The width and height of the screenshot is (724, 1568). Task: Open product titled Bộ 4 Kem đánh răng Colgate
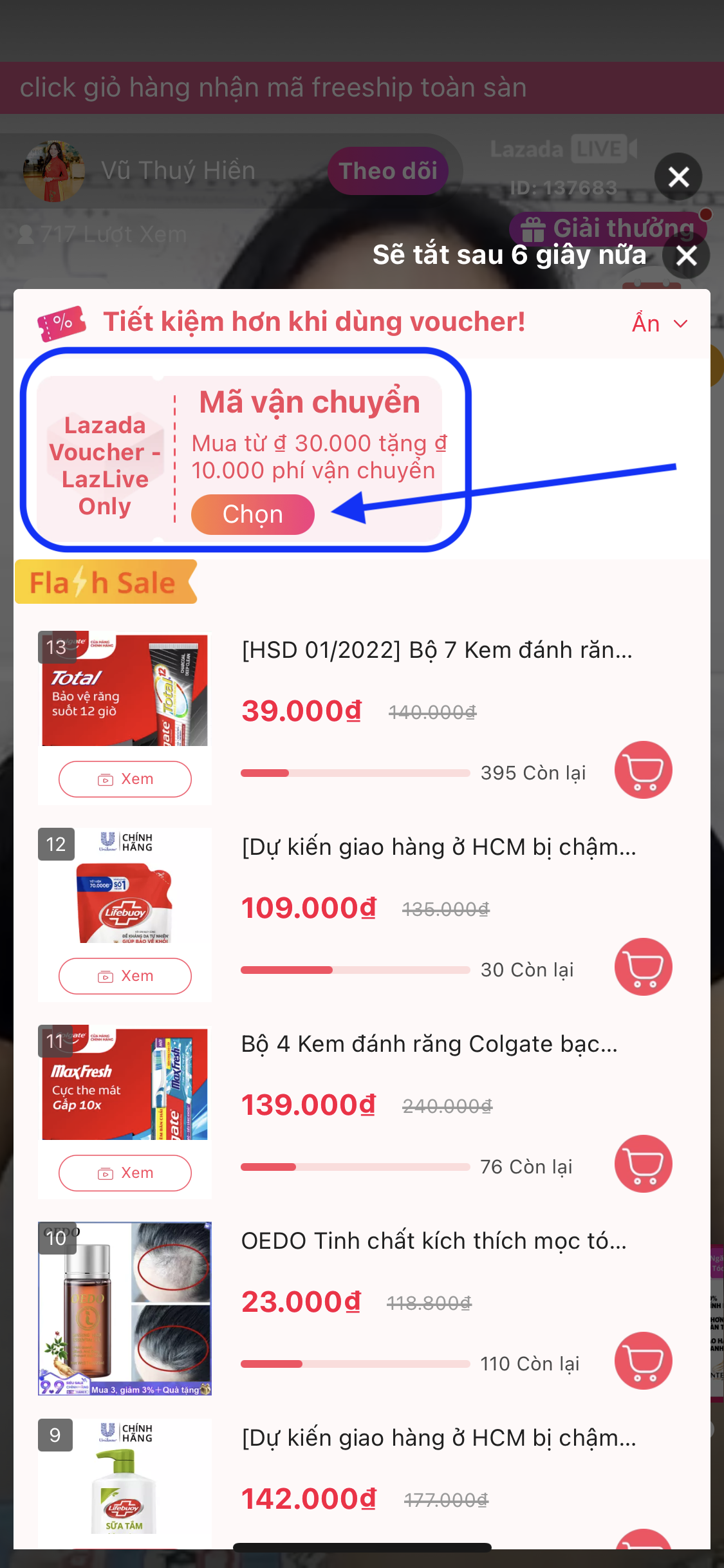pyautogui.click(x=429, y=1043)
